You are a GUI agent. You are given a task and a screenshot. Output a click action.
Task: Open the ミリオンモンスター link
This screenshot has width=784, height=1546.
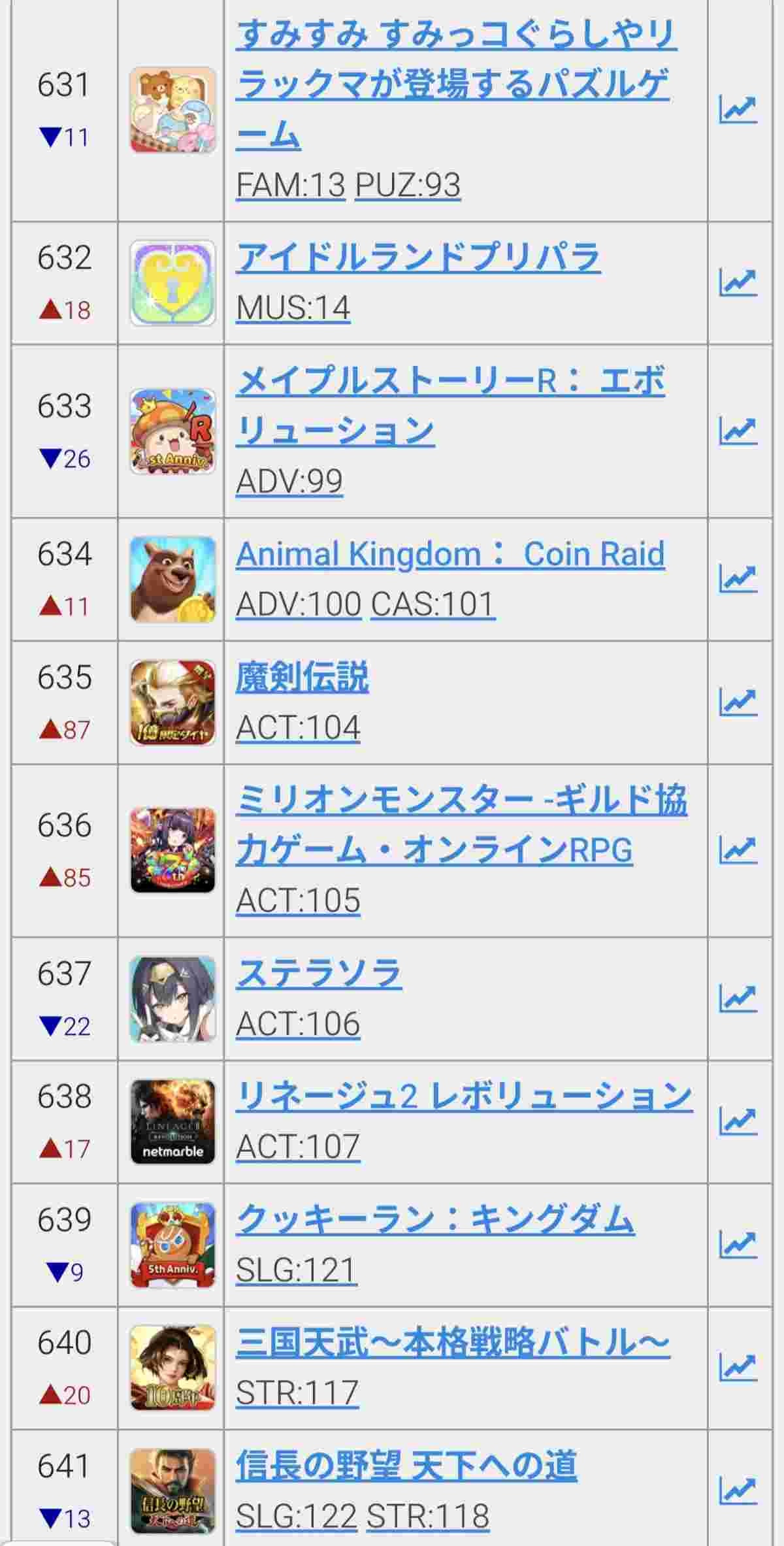click(461, 825)
